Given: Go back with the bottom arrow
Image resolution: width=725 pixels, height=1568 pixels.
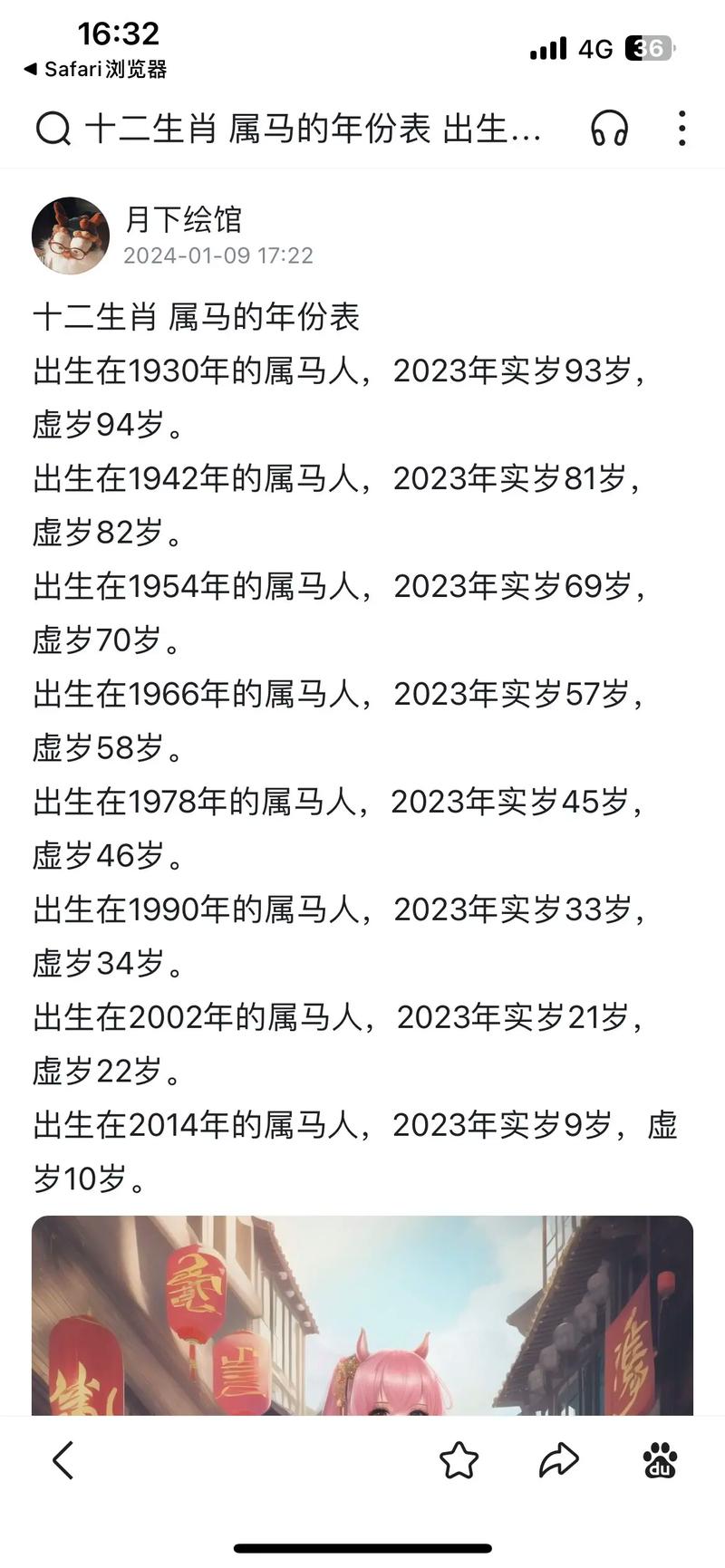Looking at the screenshot, I should pos(63,1460).
